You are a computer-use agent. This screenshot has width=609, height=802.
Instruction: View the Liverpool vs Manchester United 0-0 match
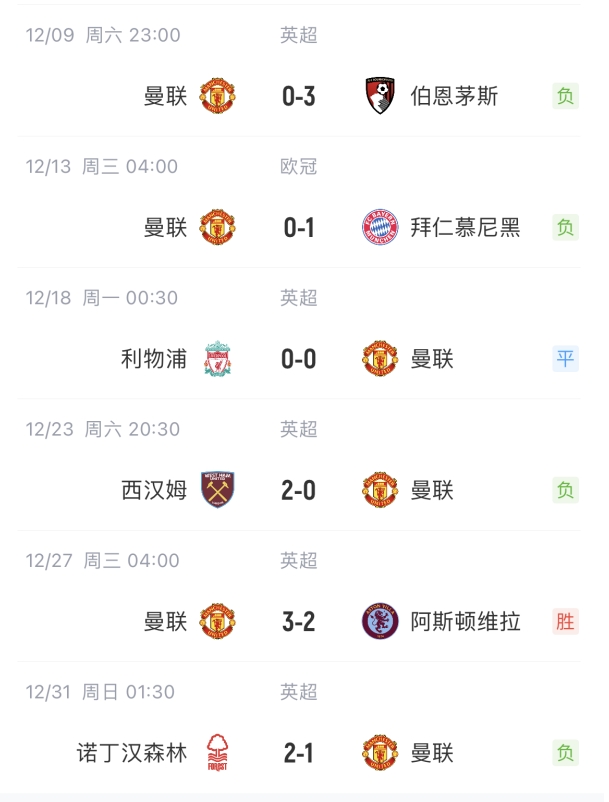coord(299,359)
